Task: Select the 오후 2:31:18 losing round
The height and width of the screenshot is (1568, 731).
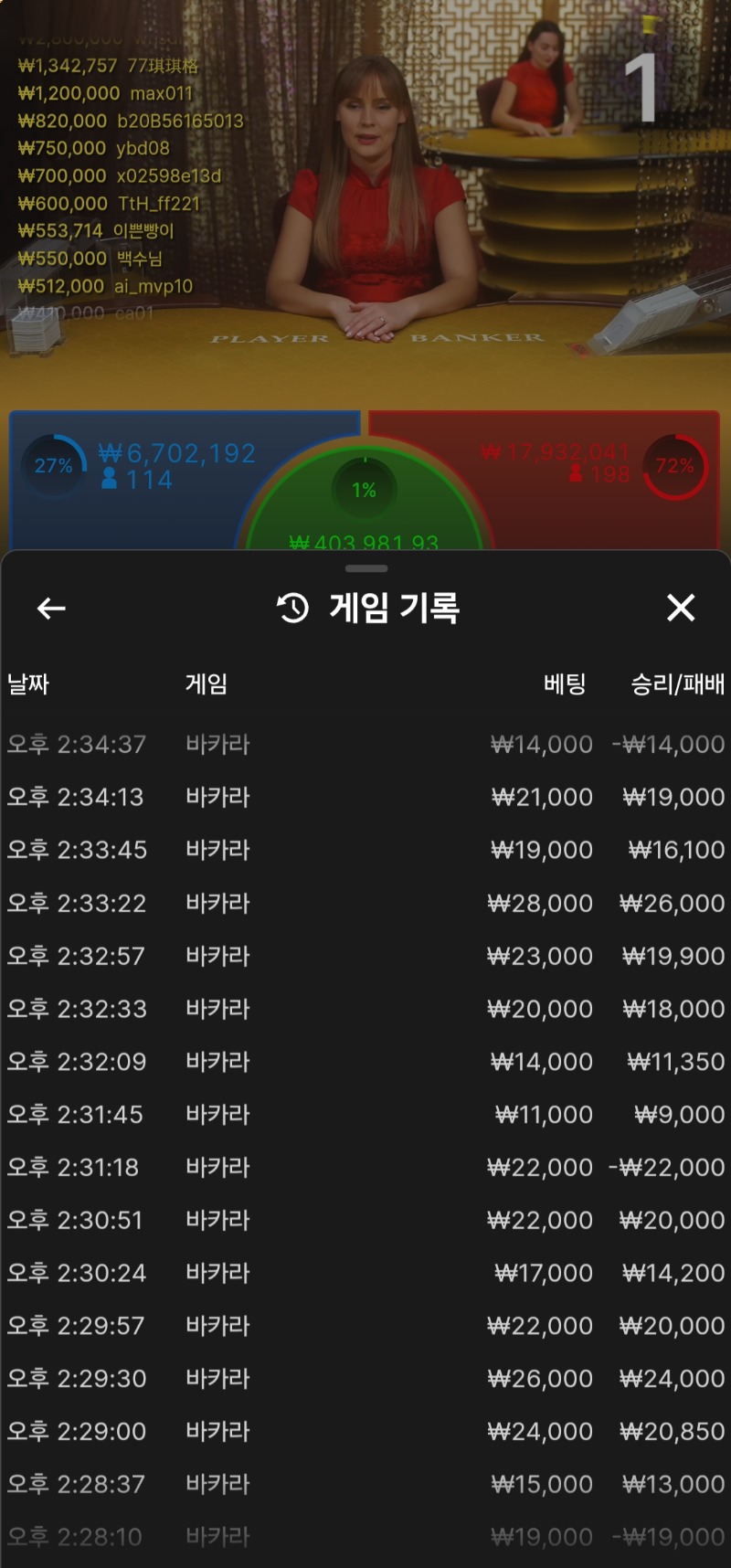Action: (x=365, y=1168)
